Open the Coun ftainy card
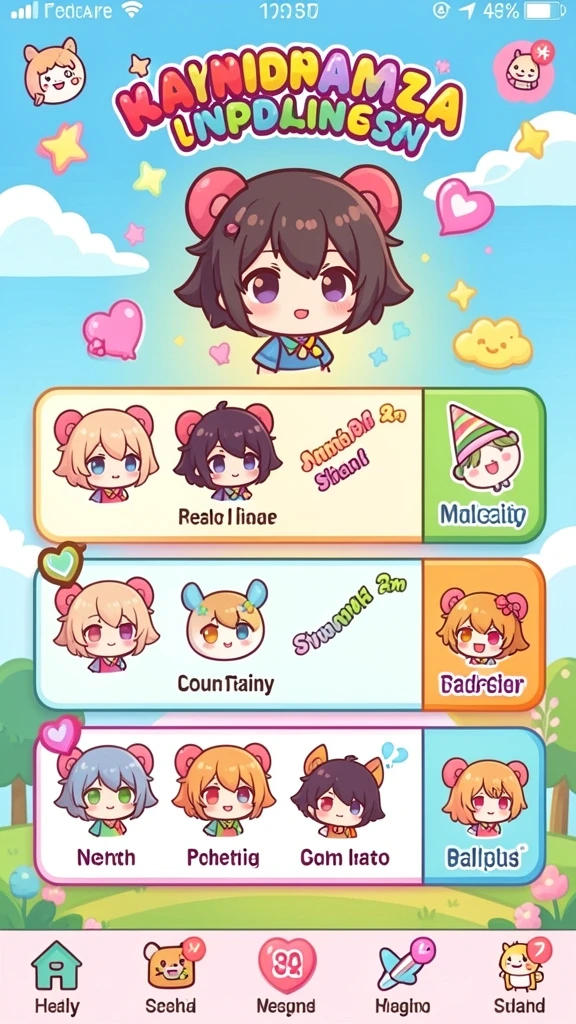Screen dimensions: 576x1024 pyautogui.click(x=230, y=634)
